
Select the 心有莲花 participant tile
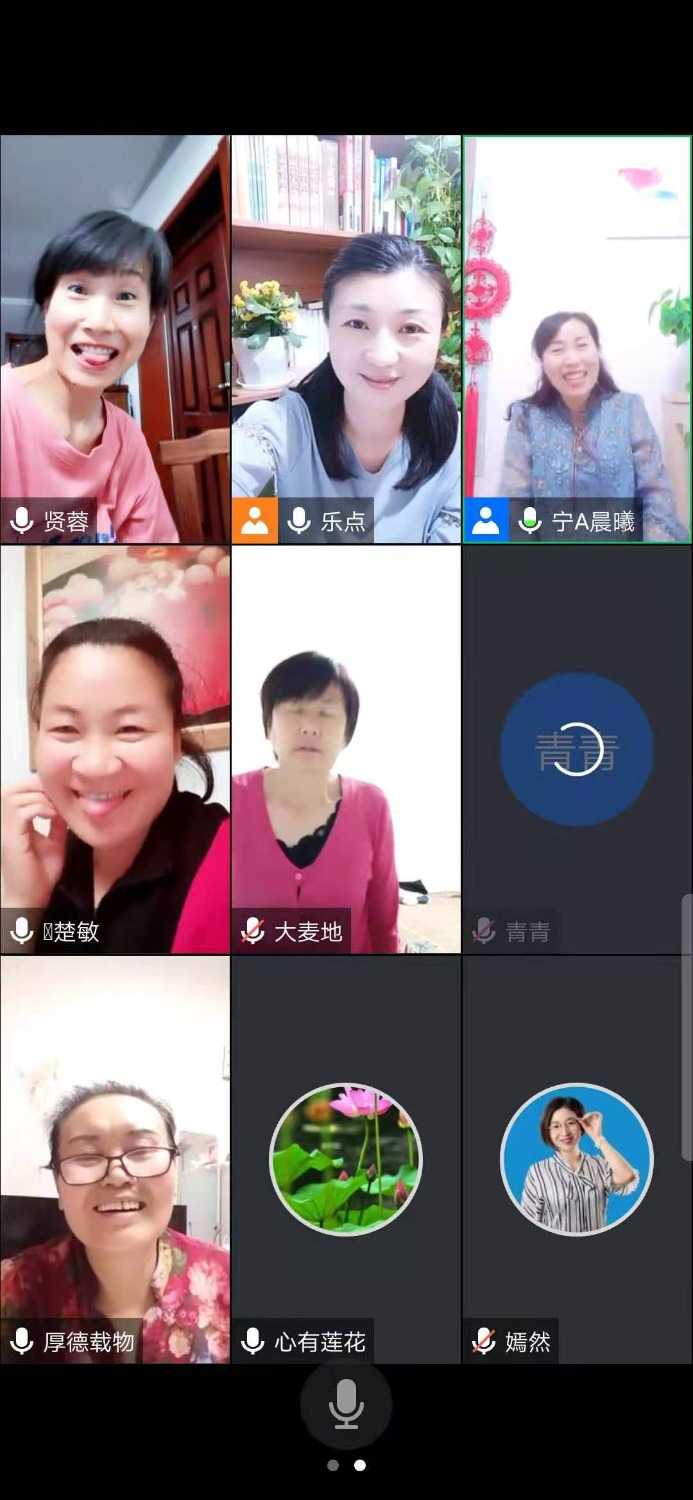(x=346, y=1160)
